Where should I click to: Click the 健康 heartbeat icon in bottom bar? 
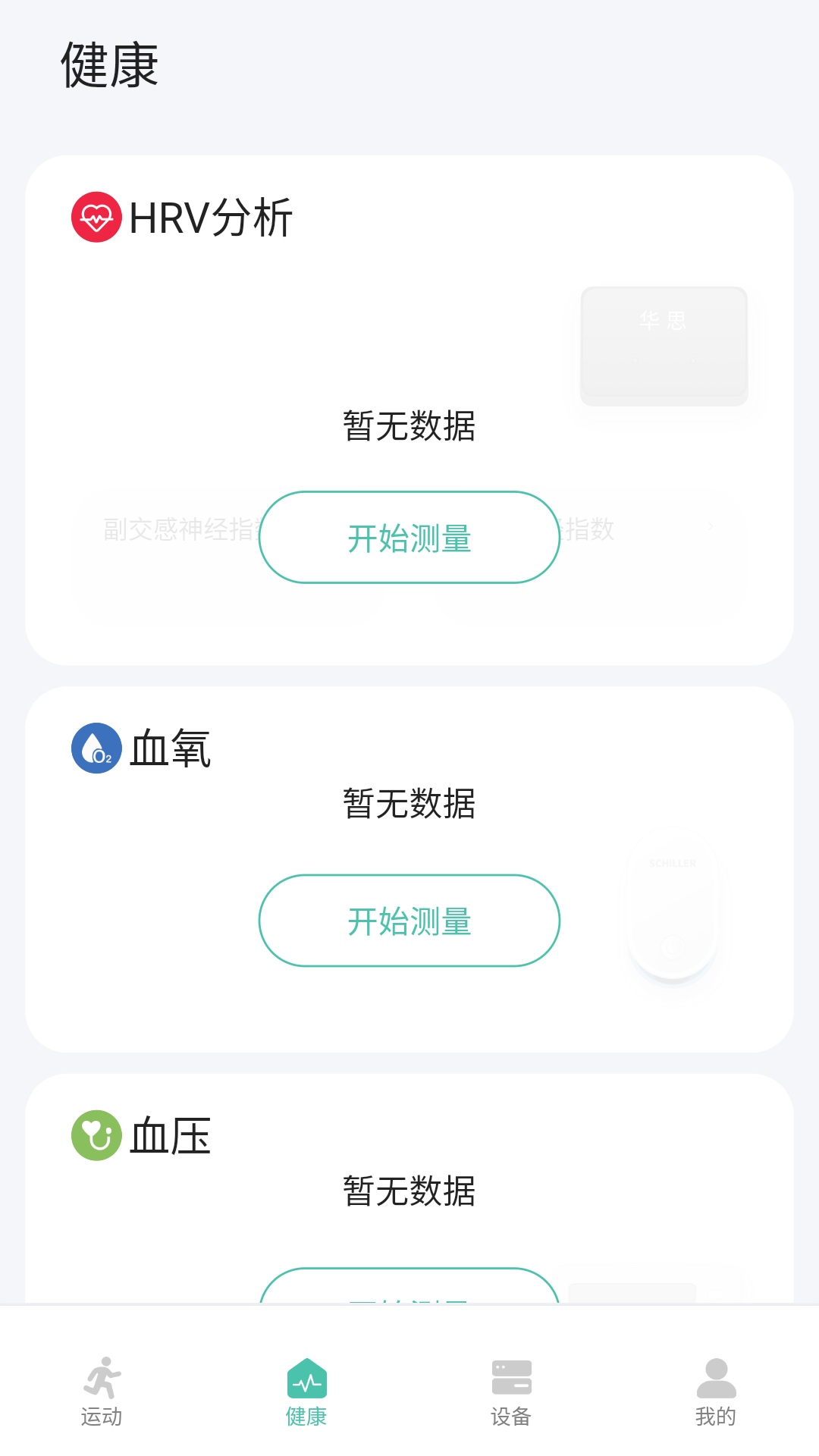[x=307, y=1379]
